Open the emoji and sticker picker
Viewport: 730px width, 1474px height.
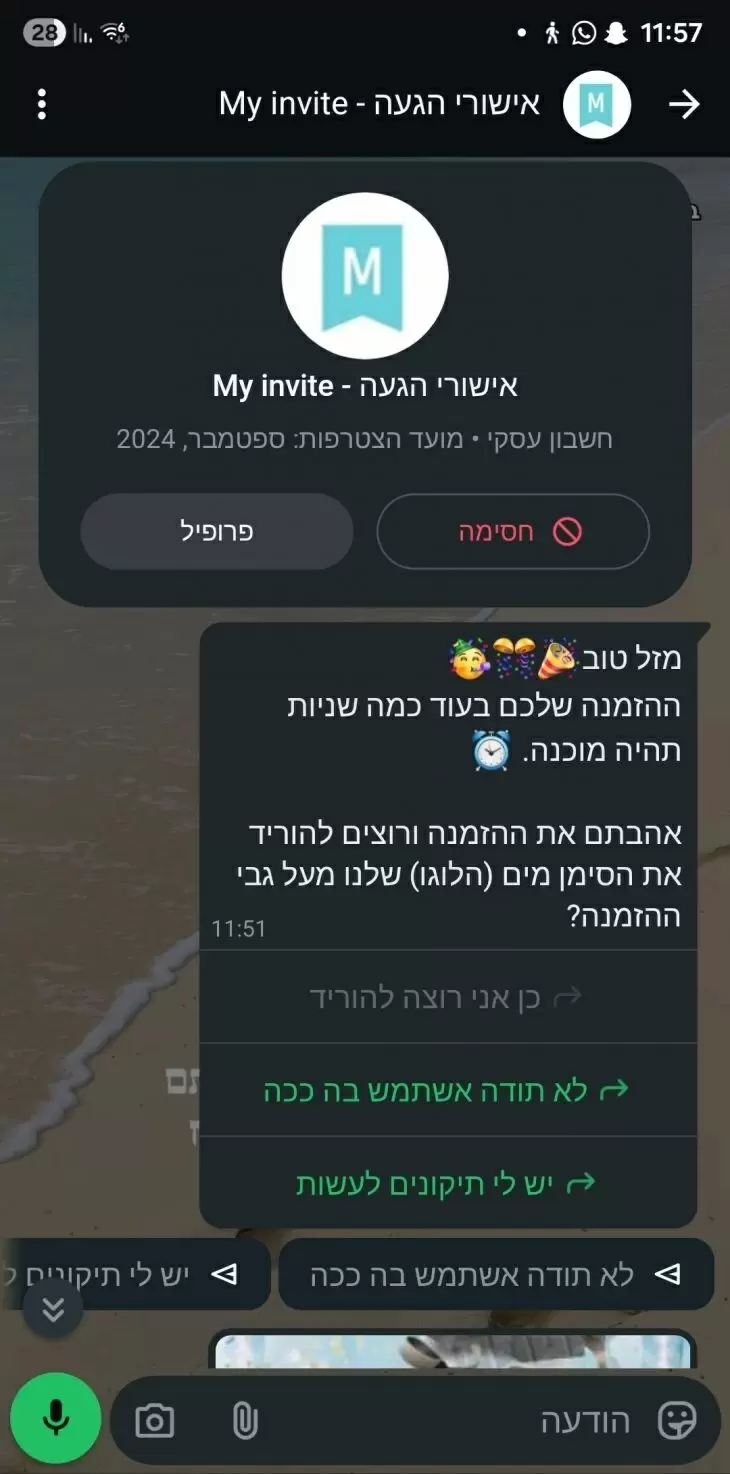pyautogui.click(x=677, y=1421)
